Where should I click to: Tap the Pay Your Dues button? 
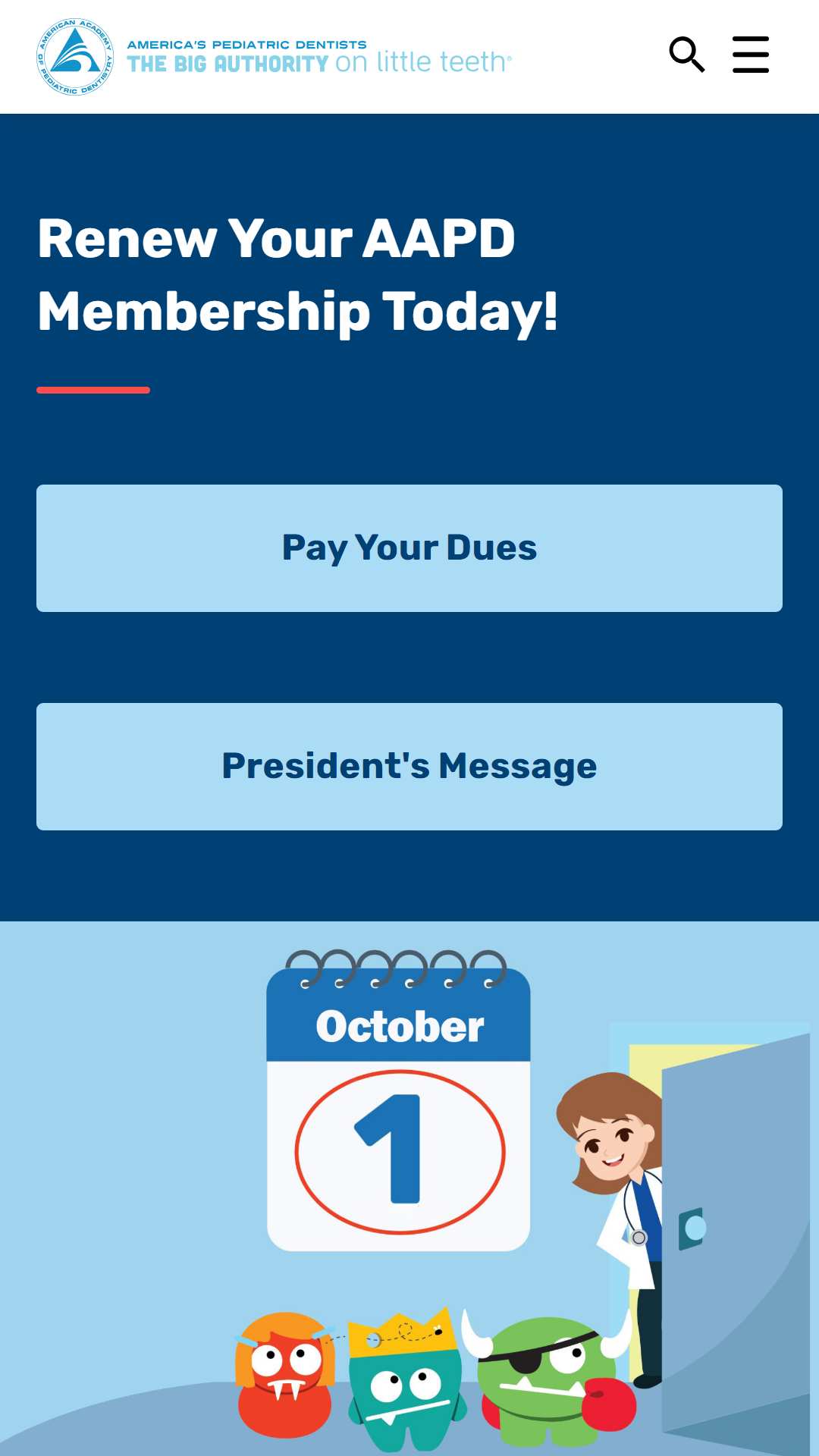pyautogui.click(x=409, y=548)
